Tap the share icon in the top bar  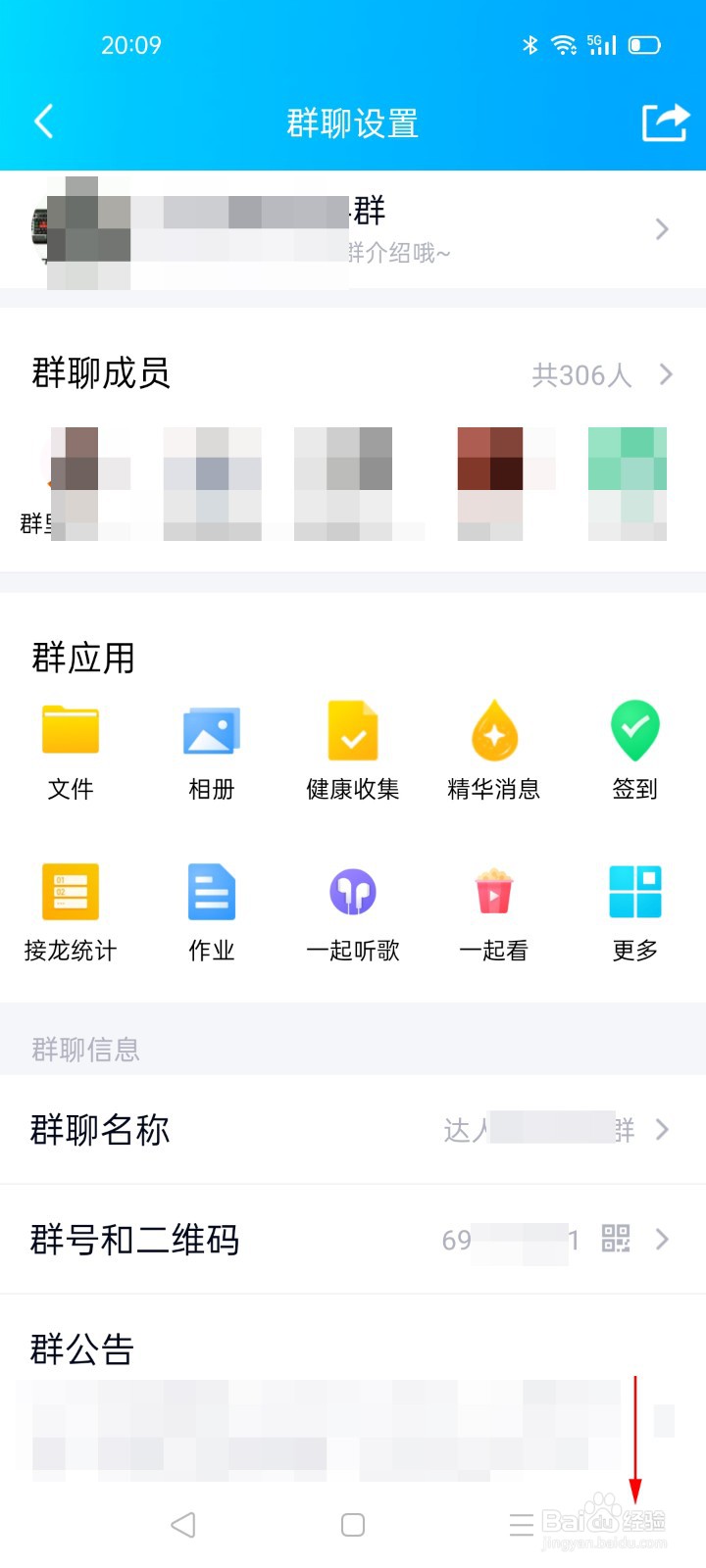pyautogui.click(x=665, y=121)
